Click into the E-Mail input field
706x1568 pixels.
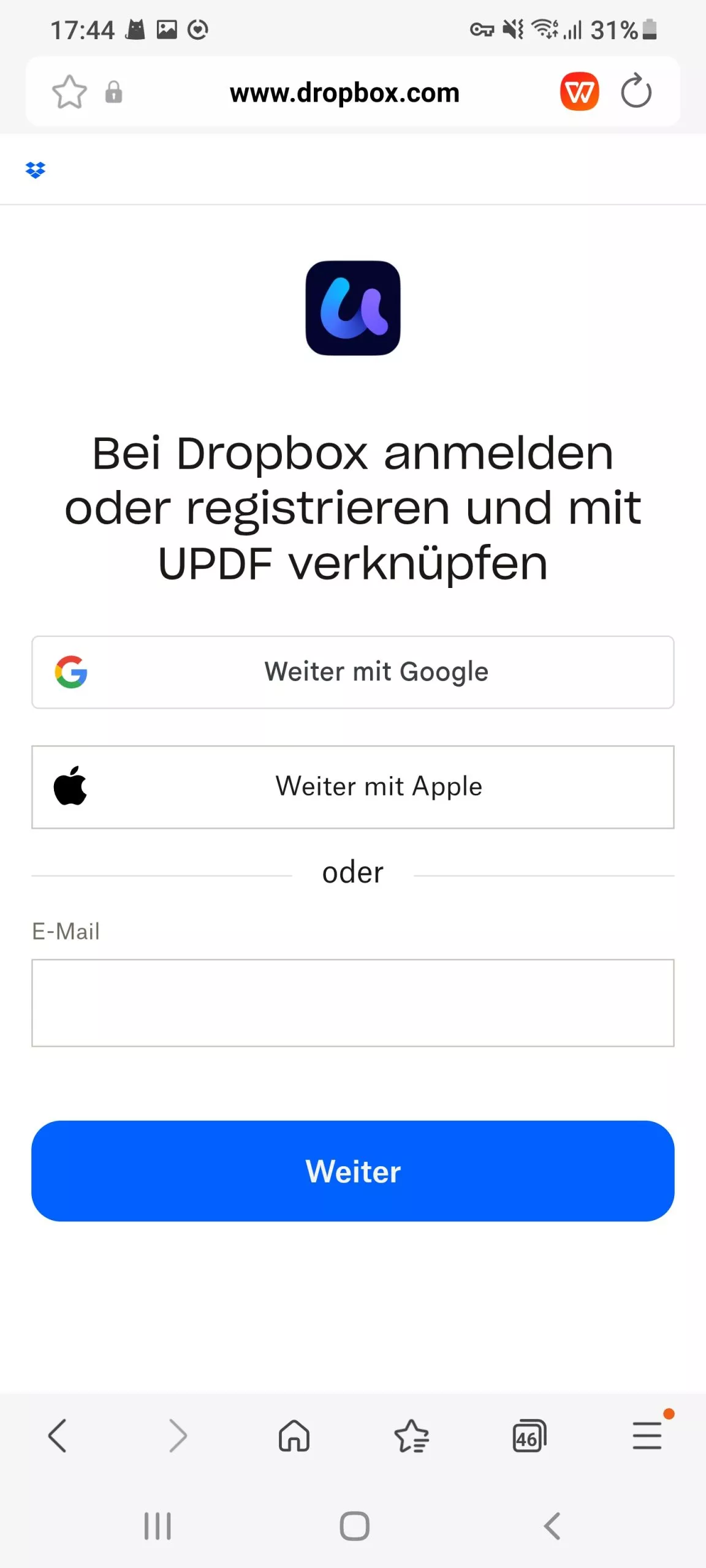[353, 1002]
